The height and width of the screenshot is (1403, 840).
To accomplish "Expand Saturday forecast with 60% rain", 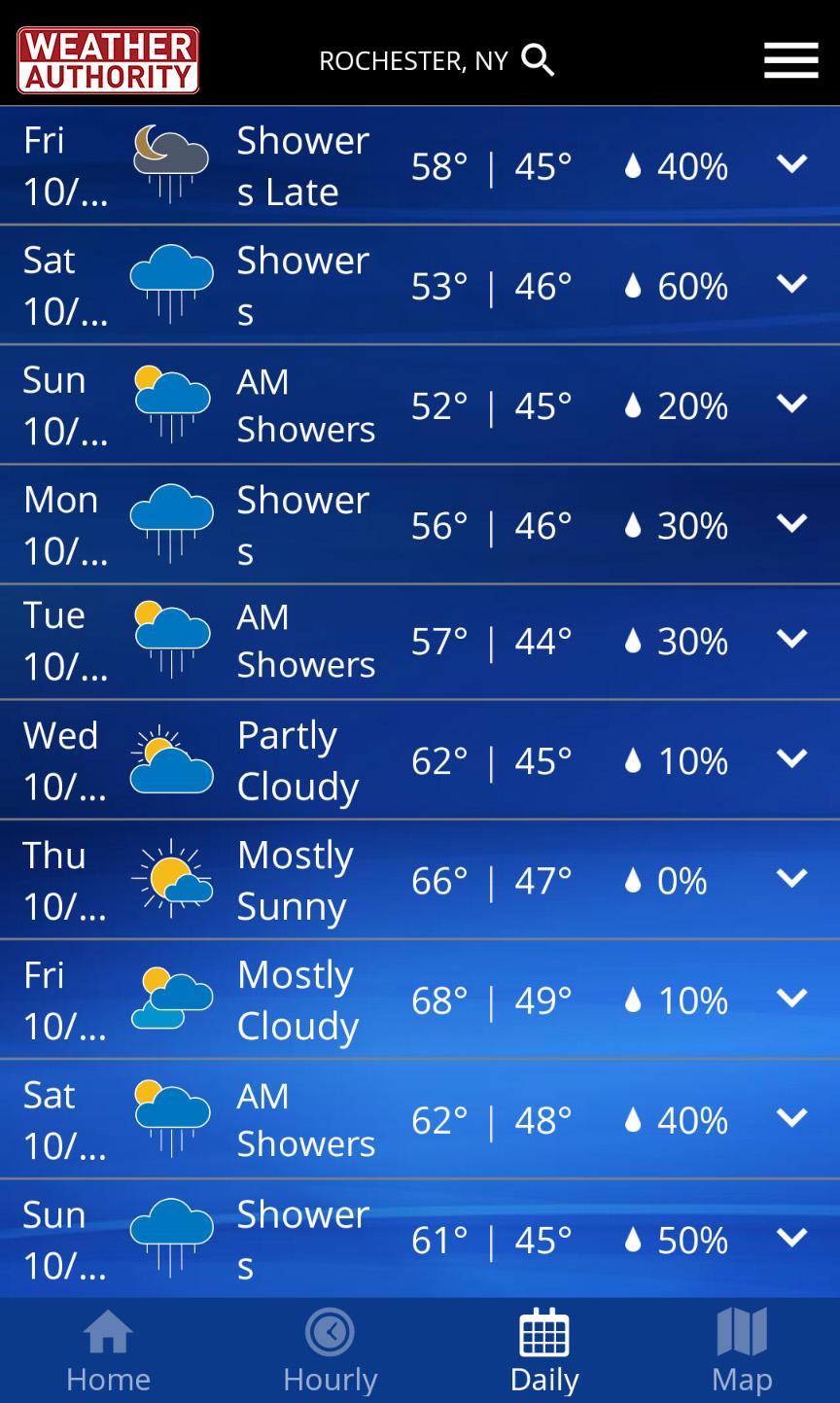I will (x=792, y=284).
